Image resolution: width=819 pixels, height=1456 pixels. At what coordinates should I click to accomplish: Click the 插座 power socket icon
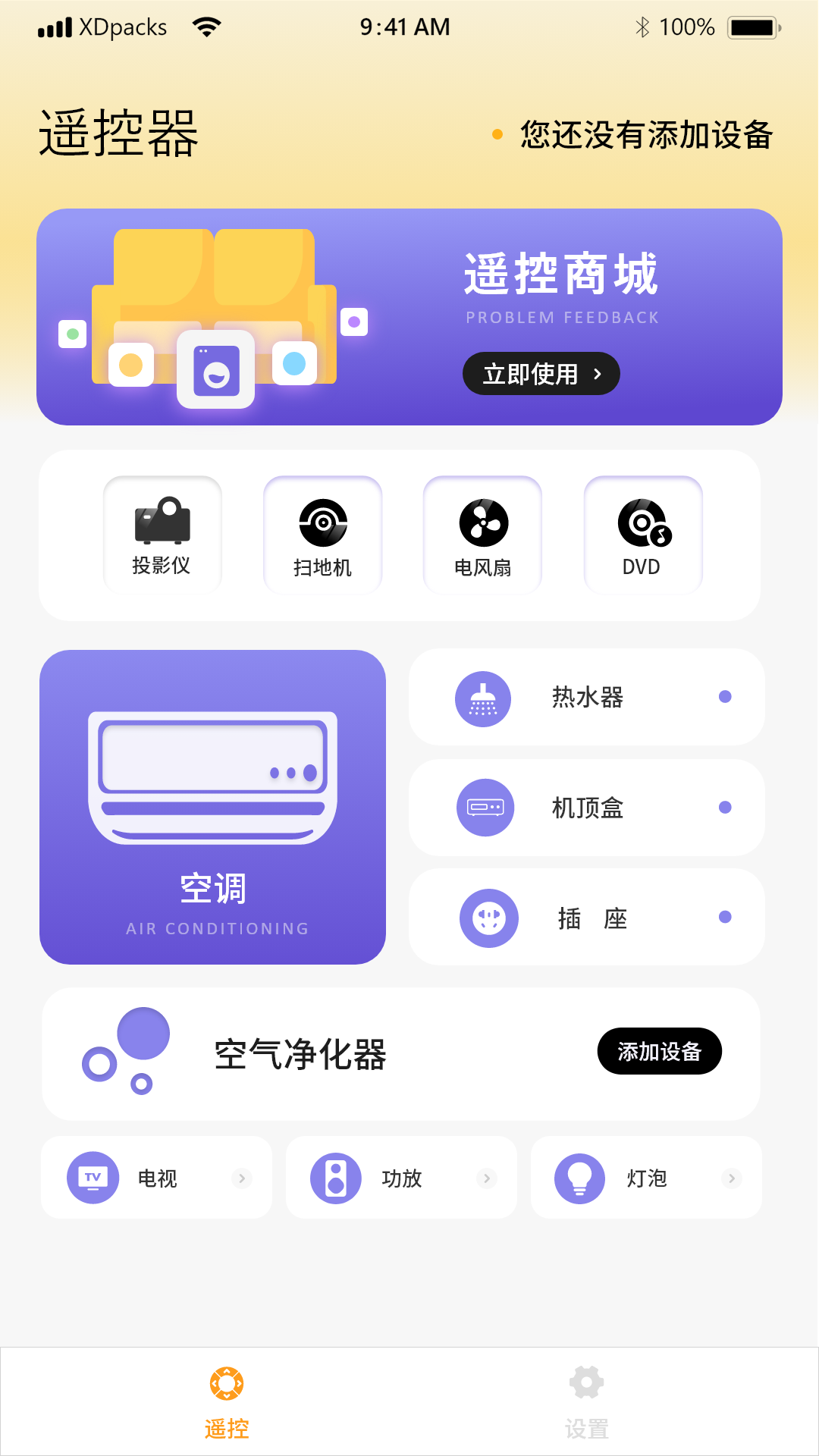[489, 918]
